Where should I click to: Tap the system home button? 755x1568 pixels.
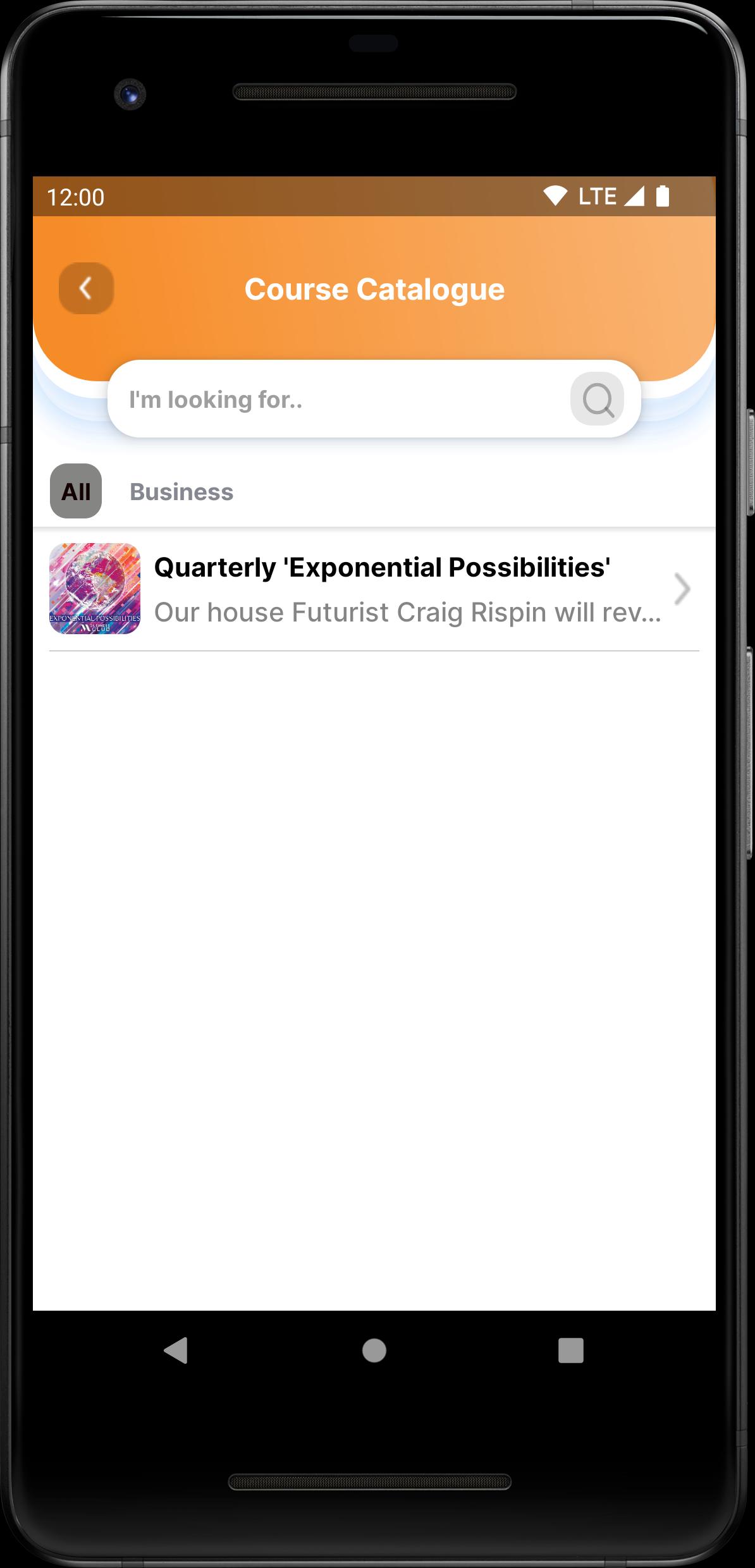click(x=374, y=1351)
